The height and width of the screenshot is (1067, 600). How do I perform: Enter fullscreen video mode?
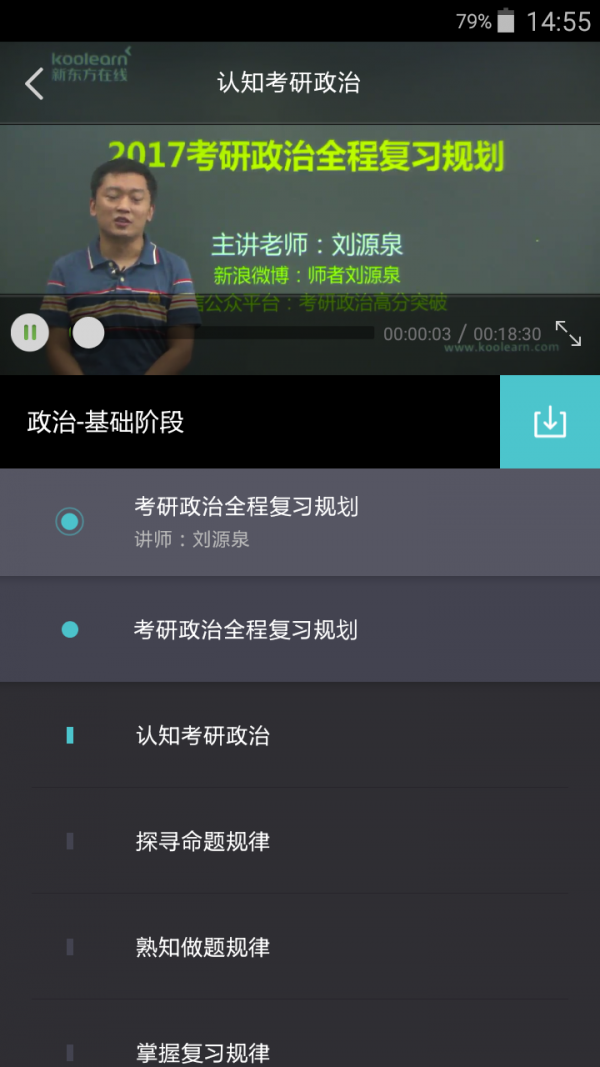pos(568,334)
